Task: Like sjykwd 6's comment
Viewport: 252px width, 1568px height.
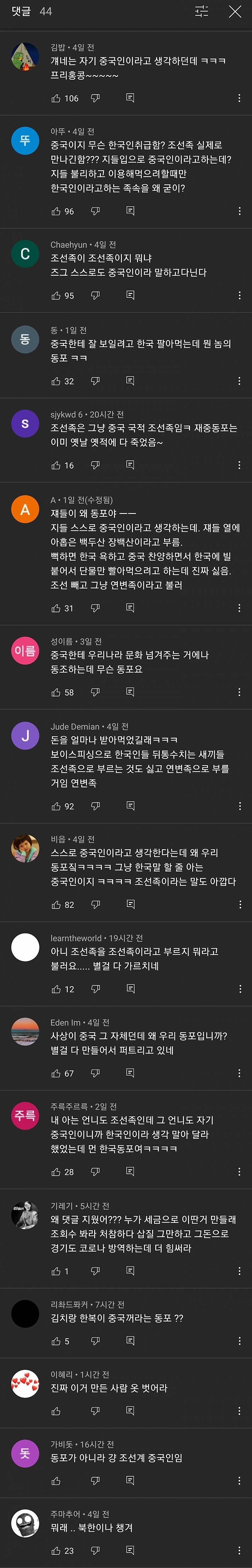Action: point(56,465)
